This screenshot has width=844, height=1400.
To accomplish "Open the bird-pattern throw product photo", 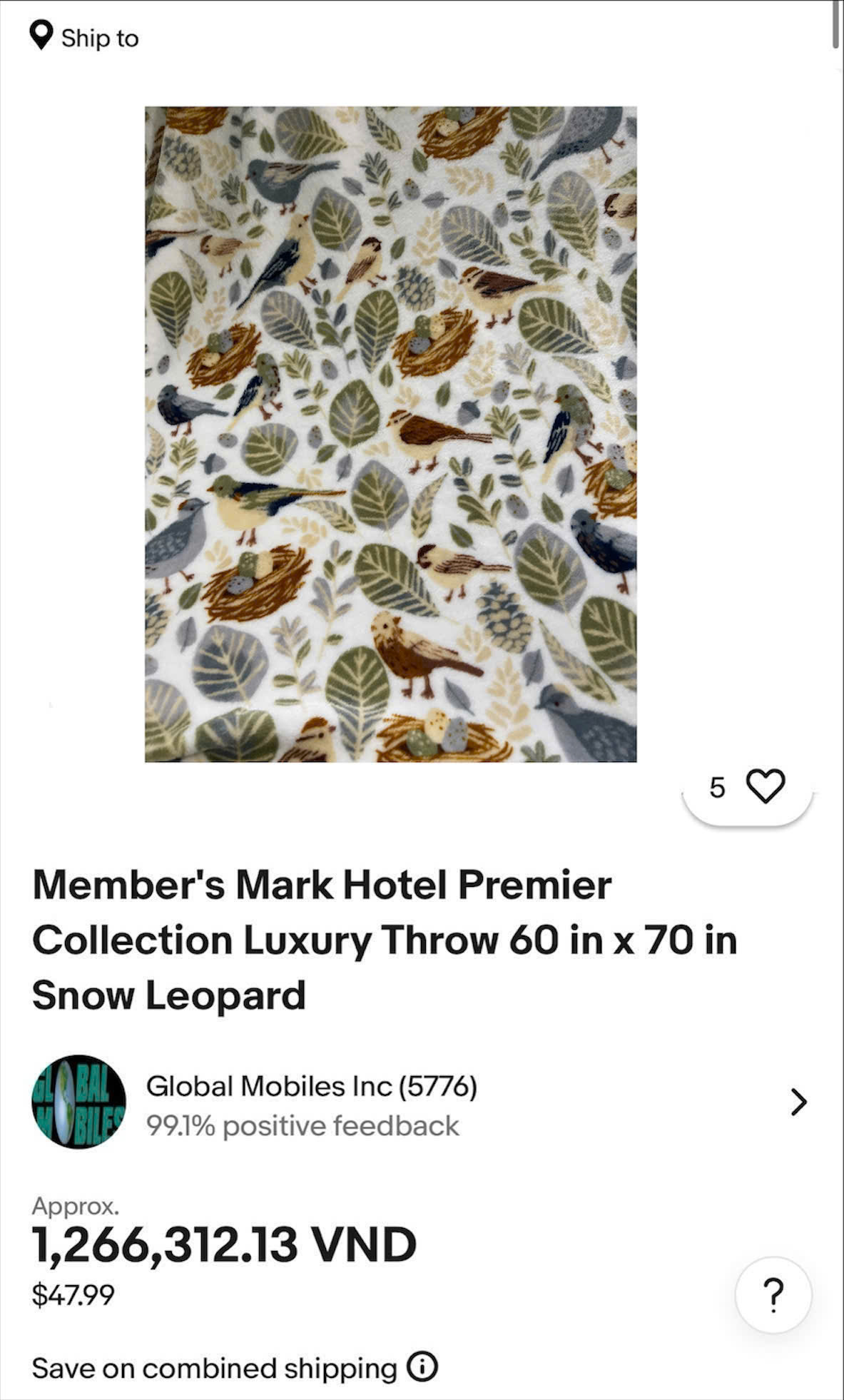I will [390, 434].
